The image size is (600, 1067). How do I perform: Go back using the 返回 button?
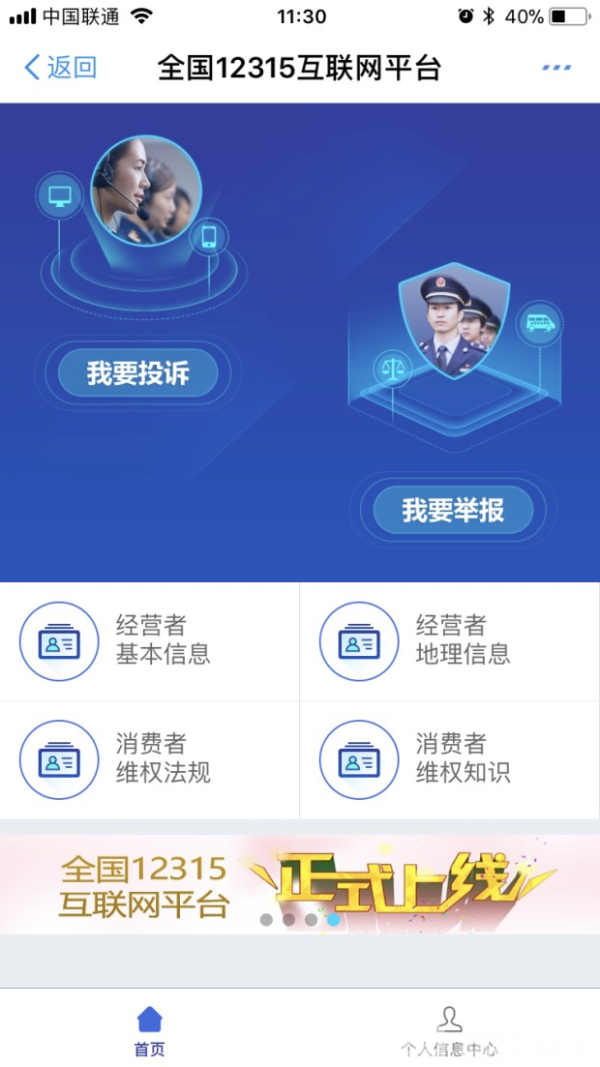click(x=60, y=68)
